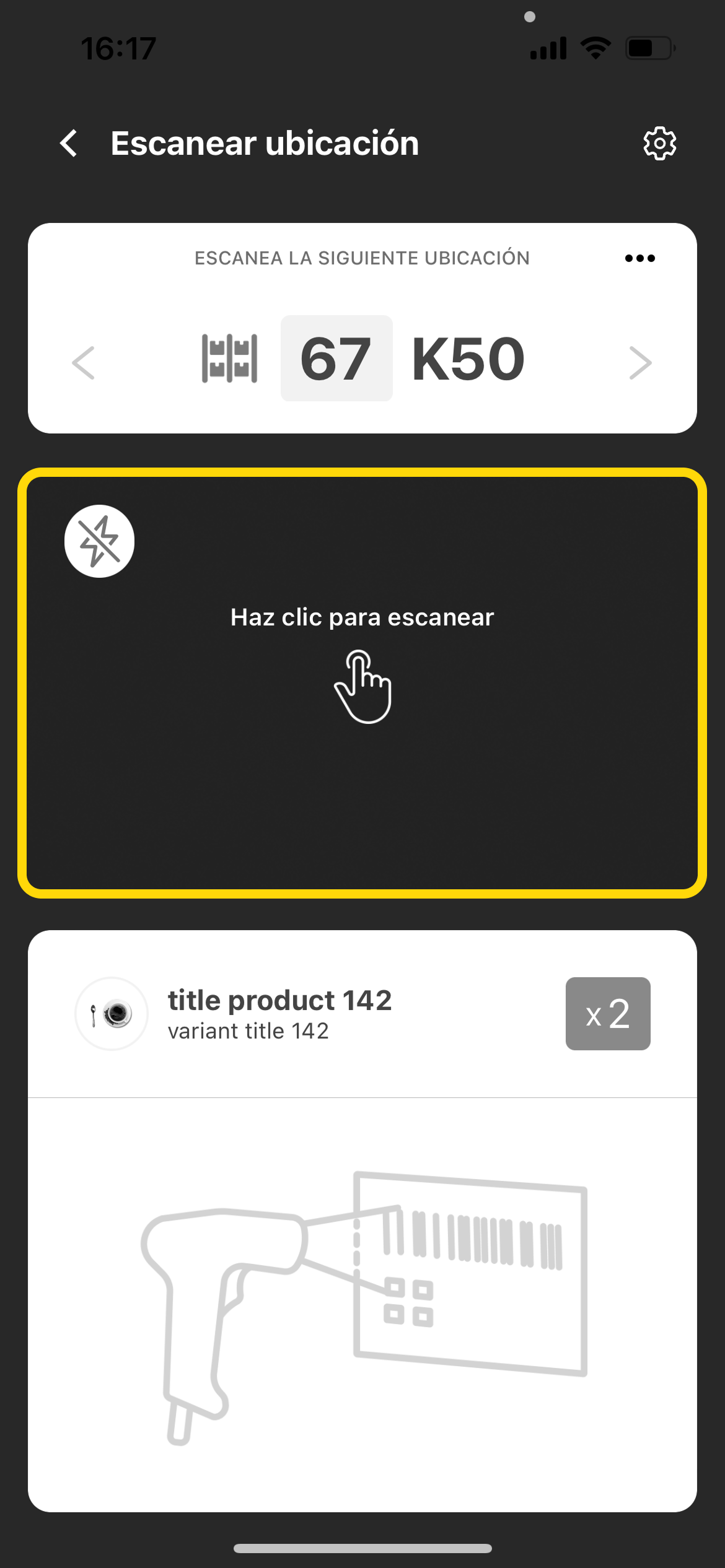Tap the Wi-Fi status icon
The width and height of the screenshot is (725, 1568).
click(595, 46)
